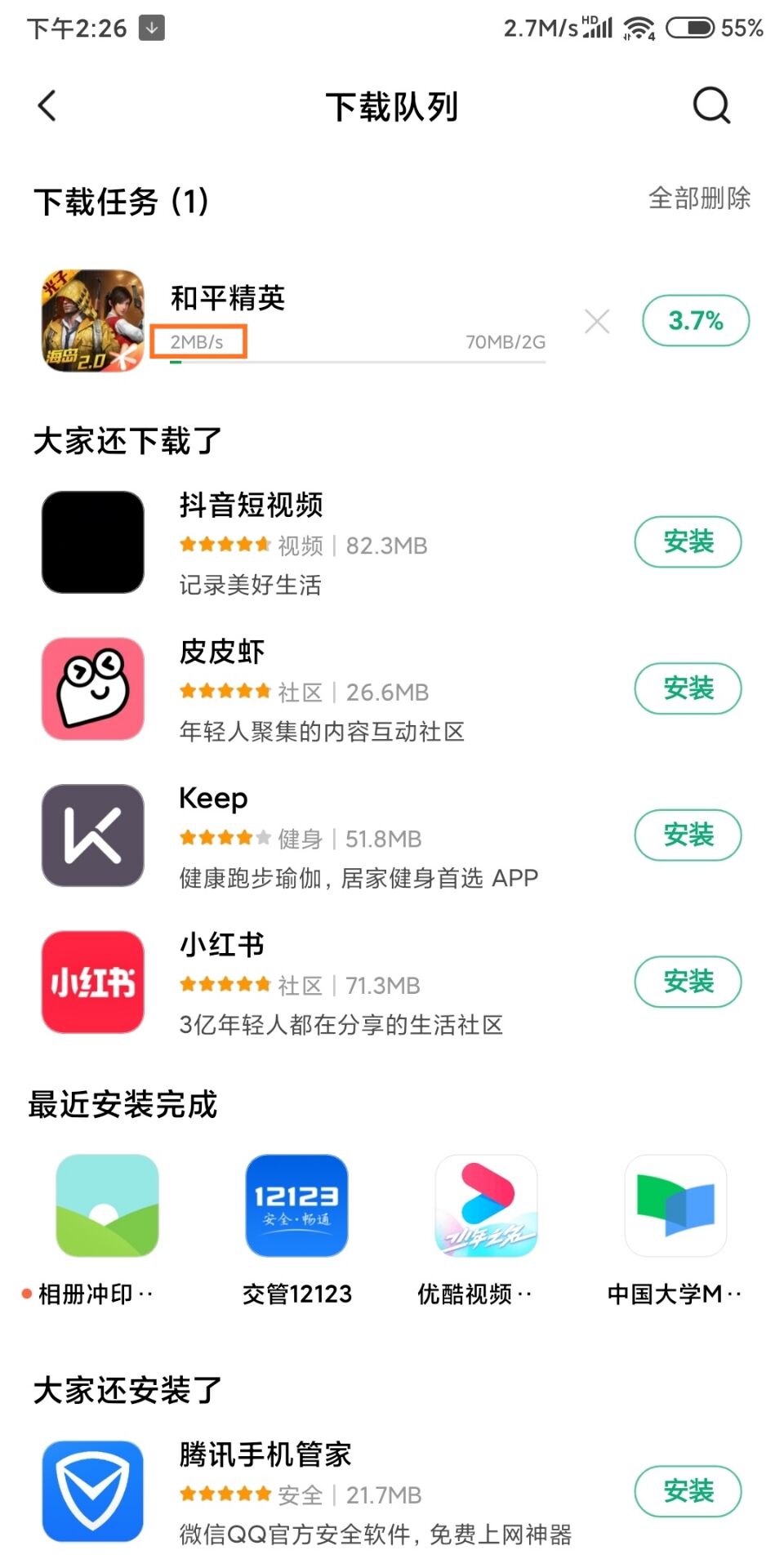Select the 皮皮虾 app icon
The image size is (784, 1568).
point(92,688)
